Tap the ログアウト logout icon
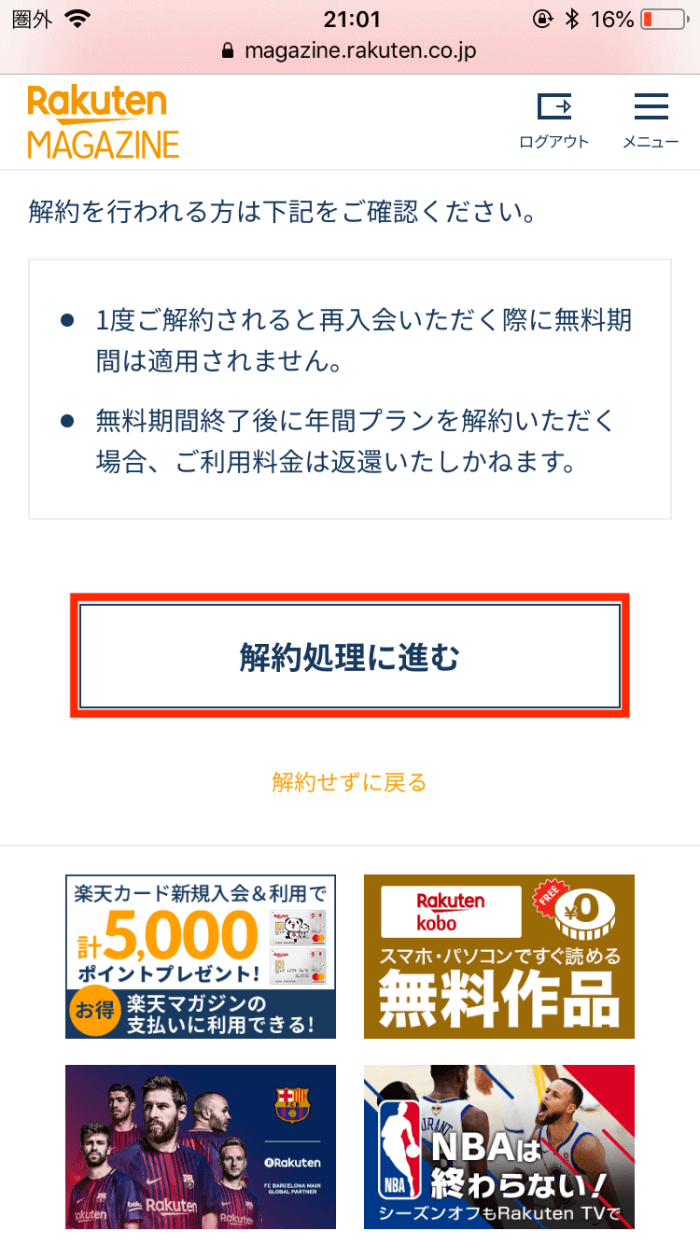Image resolution: width=700 pixels, height=1245 pixels. point(553,119)
